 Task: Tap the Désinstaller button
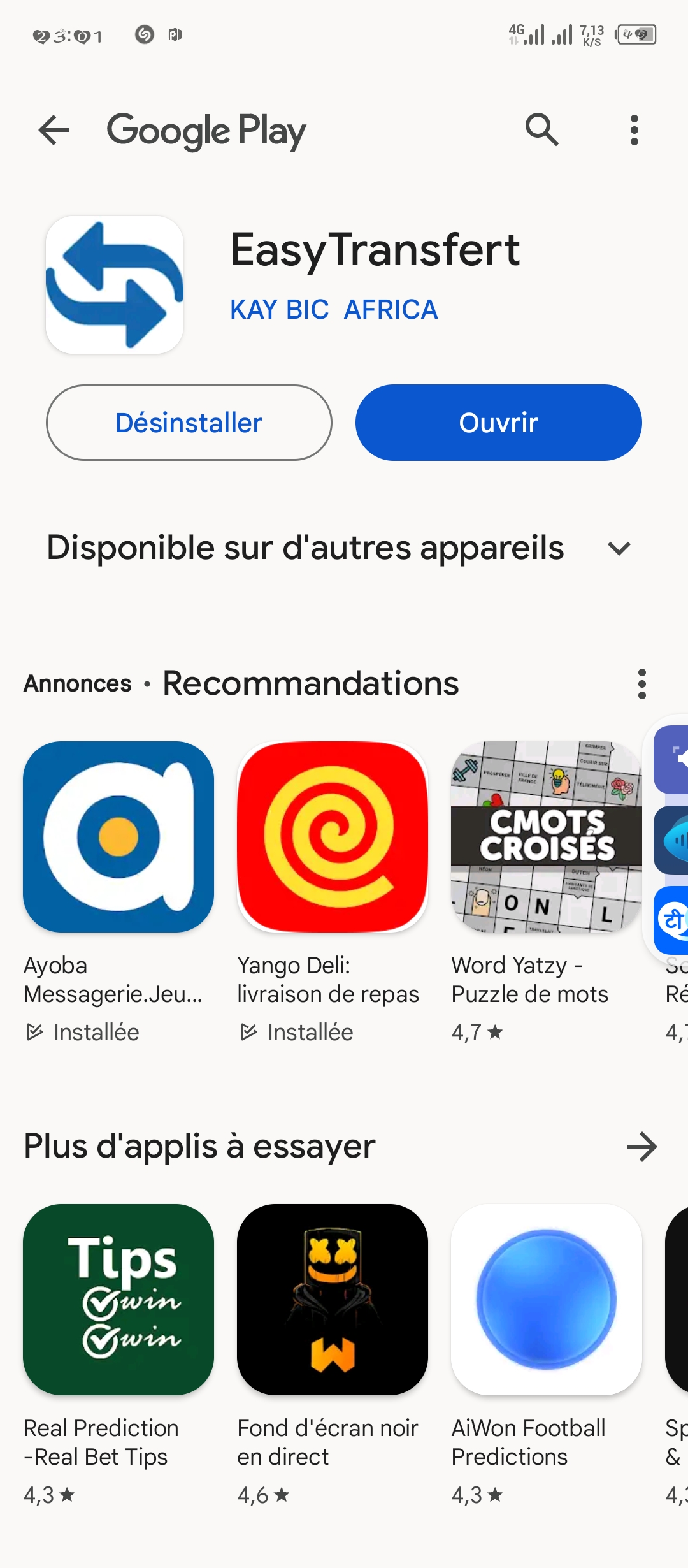pos(189,423)
